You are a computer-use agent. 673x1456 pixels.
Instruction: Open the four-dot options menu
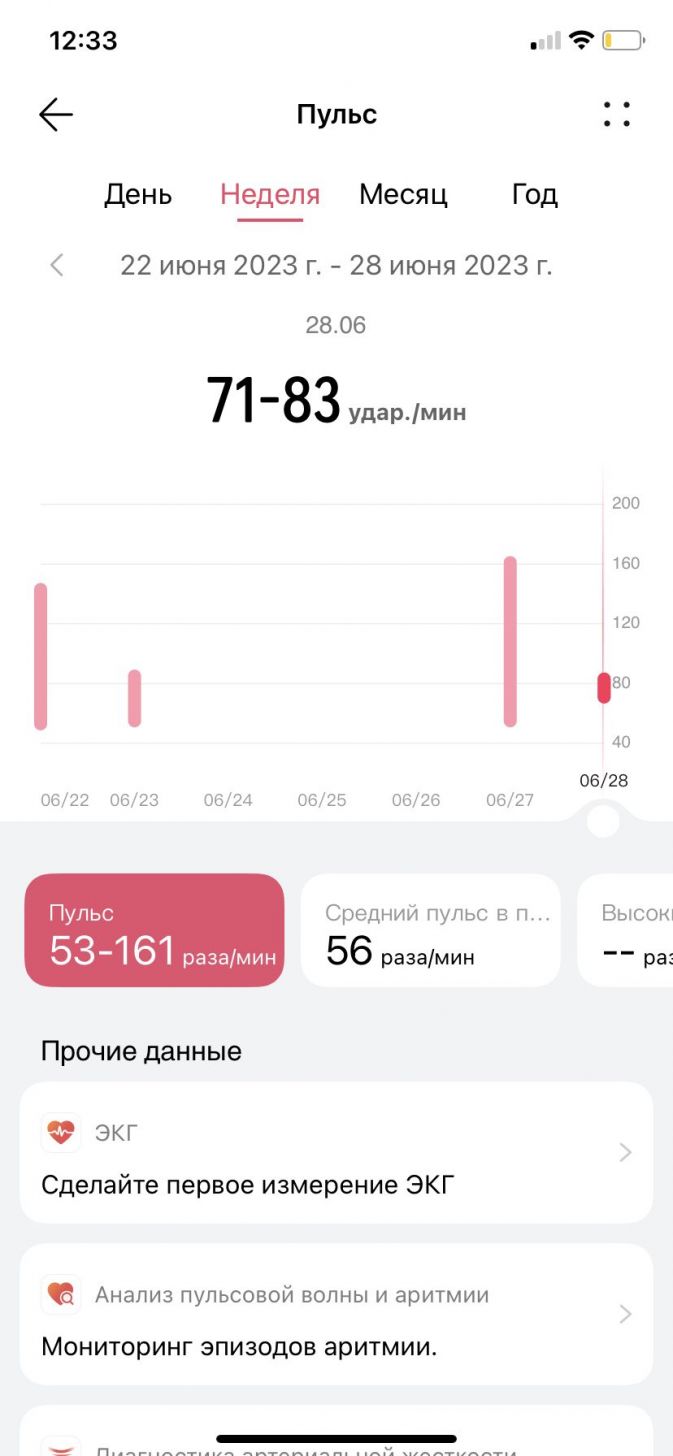click(617, 114)
